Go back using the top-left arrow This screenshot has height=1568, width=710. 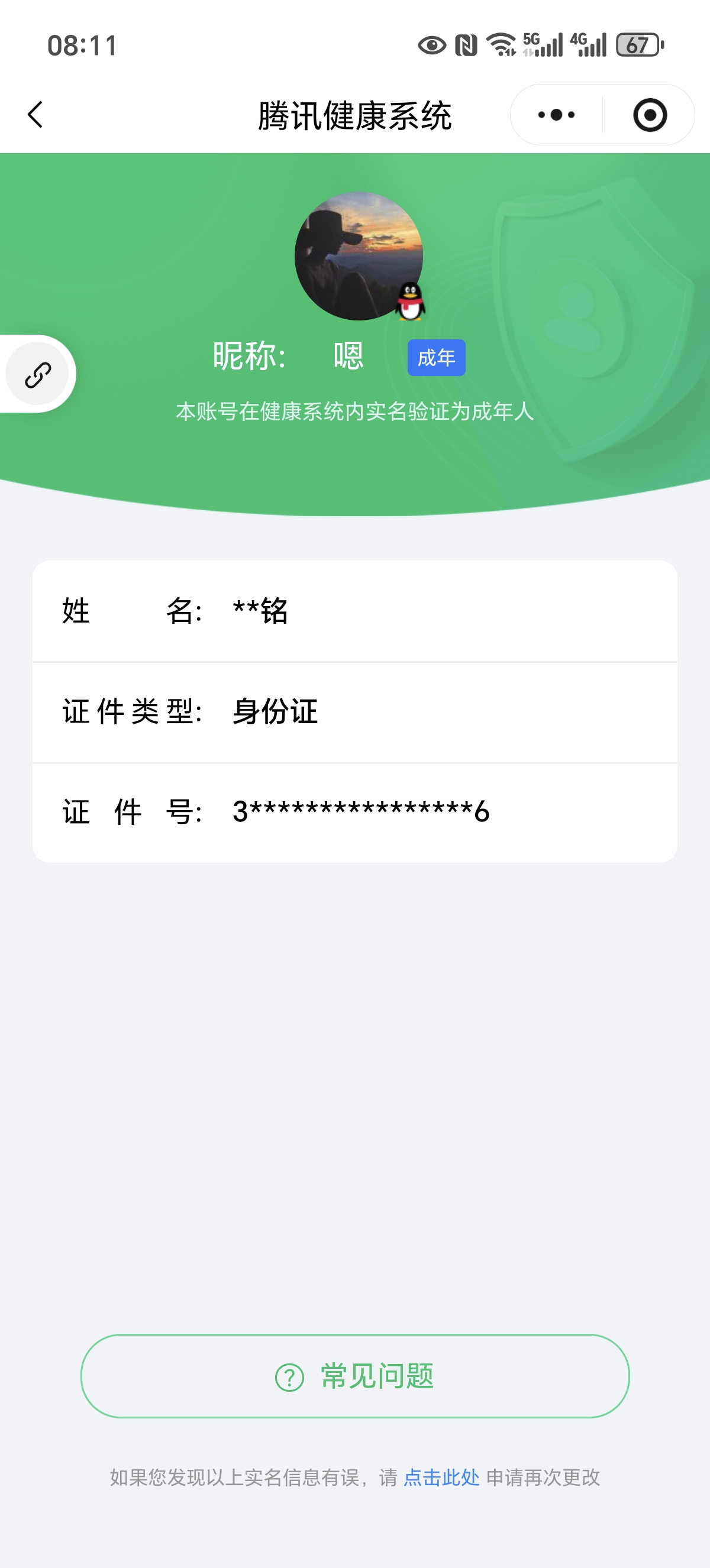35,115
